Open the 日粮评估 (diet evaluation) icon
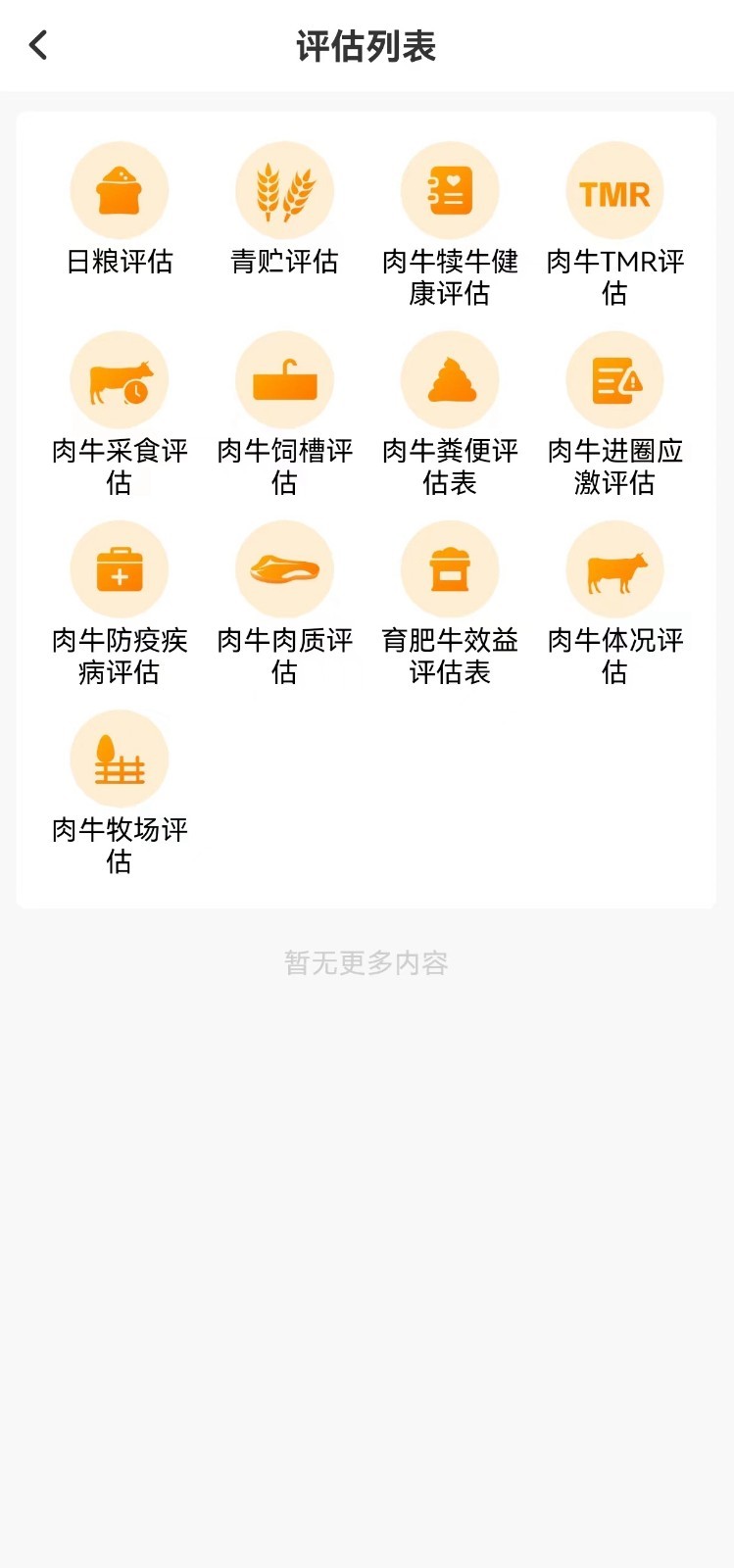The image size is (734, 1568). tap(120, 189)
